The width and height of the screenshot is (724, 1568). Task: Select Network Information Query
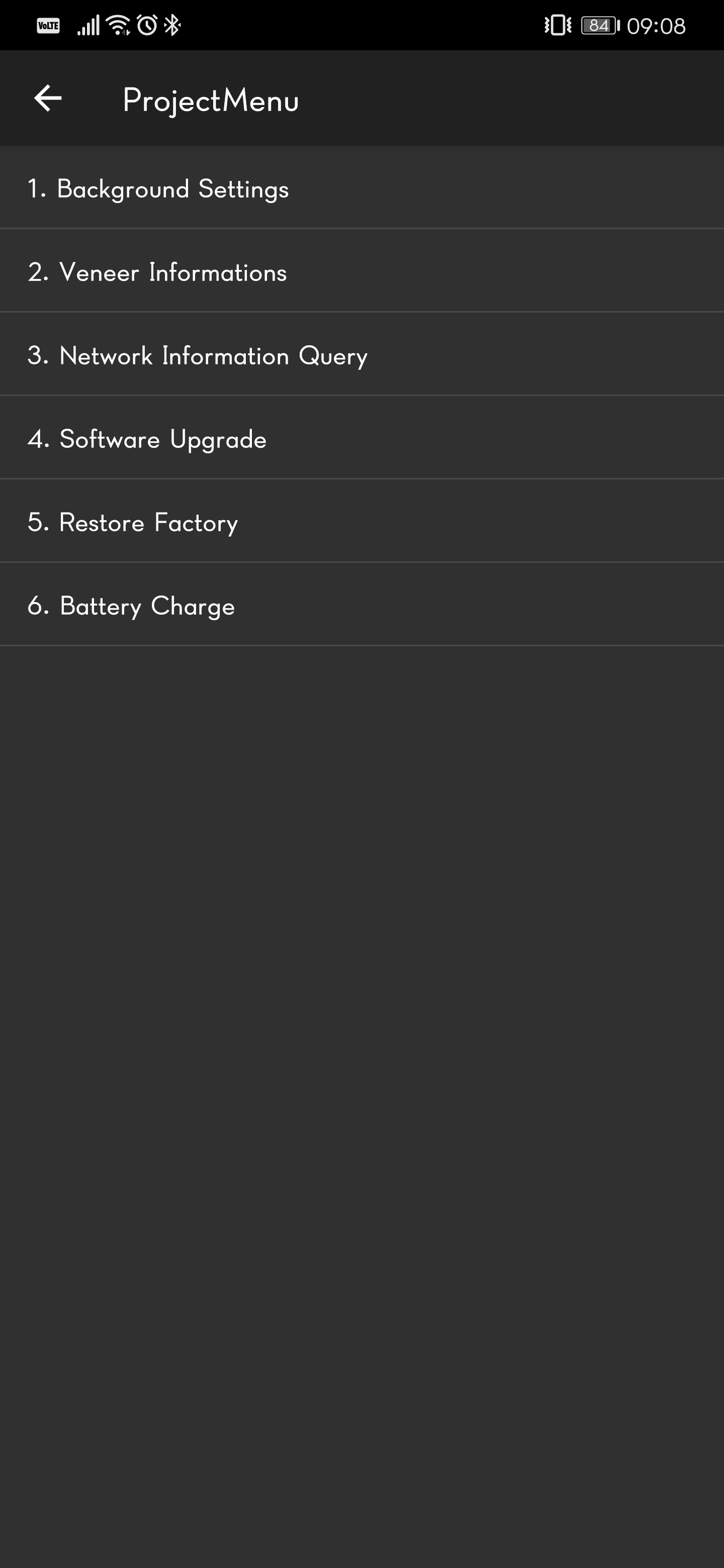pyautogui.click(x=197, y=355)
